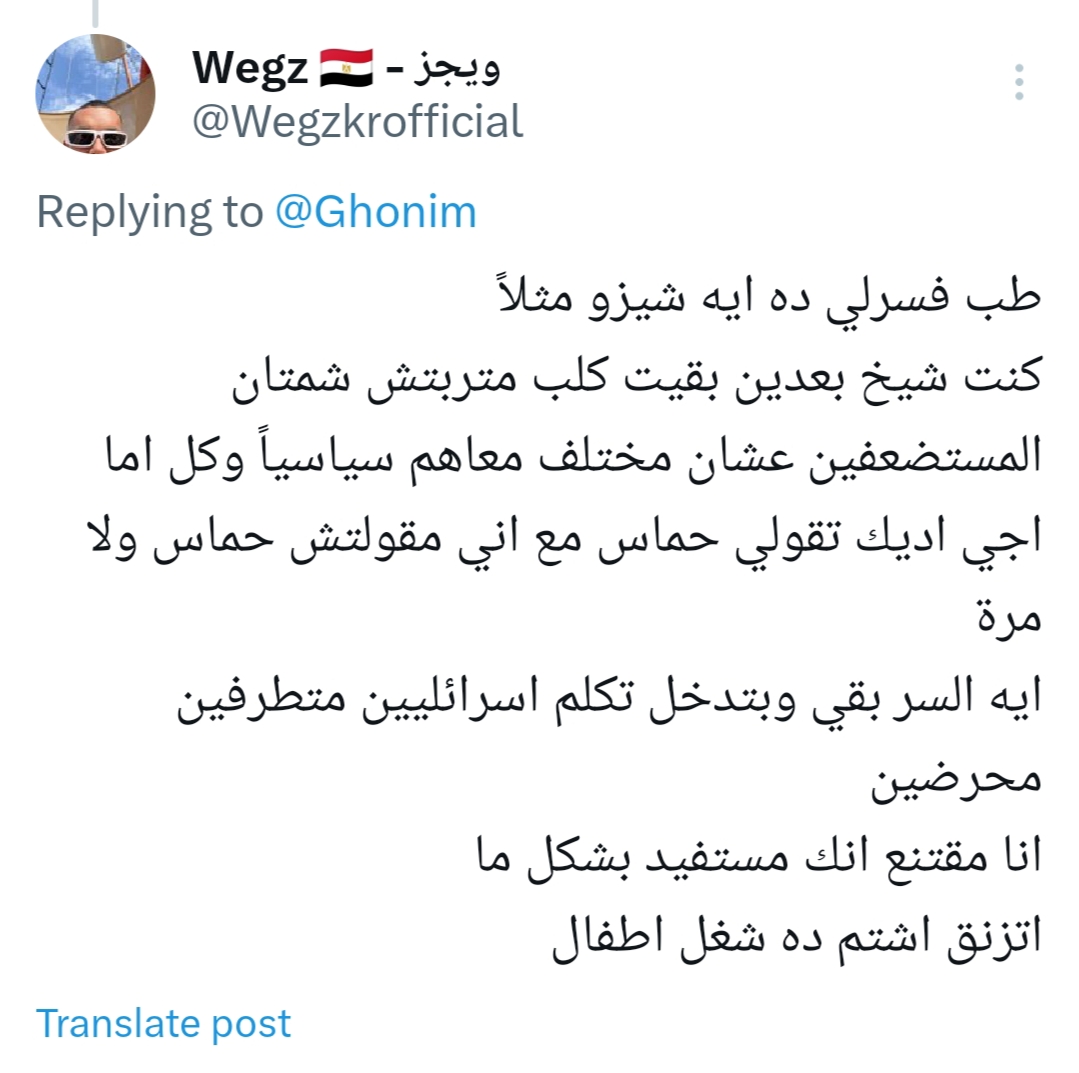This screenshot has height=1073, width=1079.
Task: Open the tweet's three-dot overflow menu
Action: click(1018, 82)
